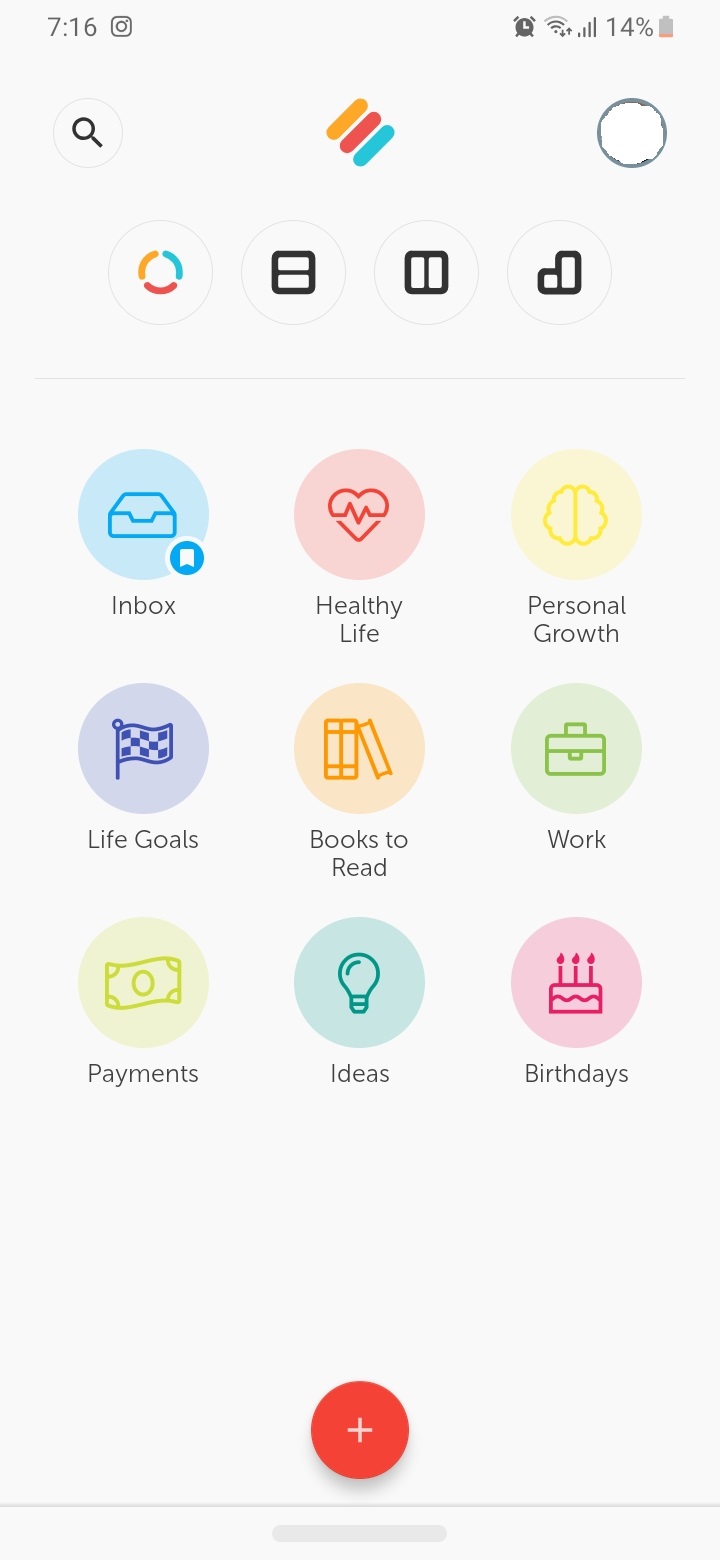Open the Books to Read list
Viewport: 720px width, 1560px height.
click(x=359, y=749)
